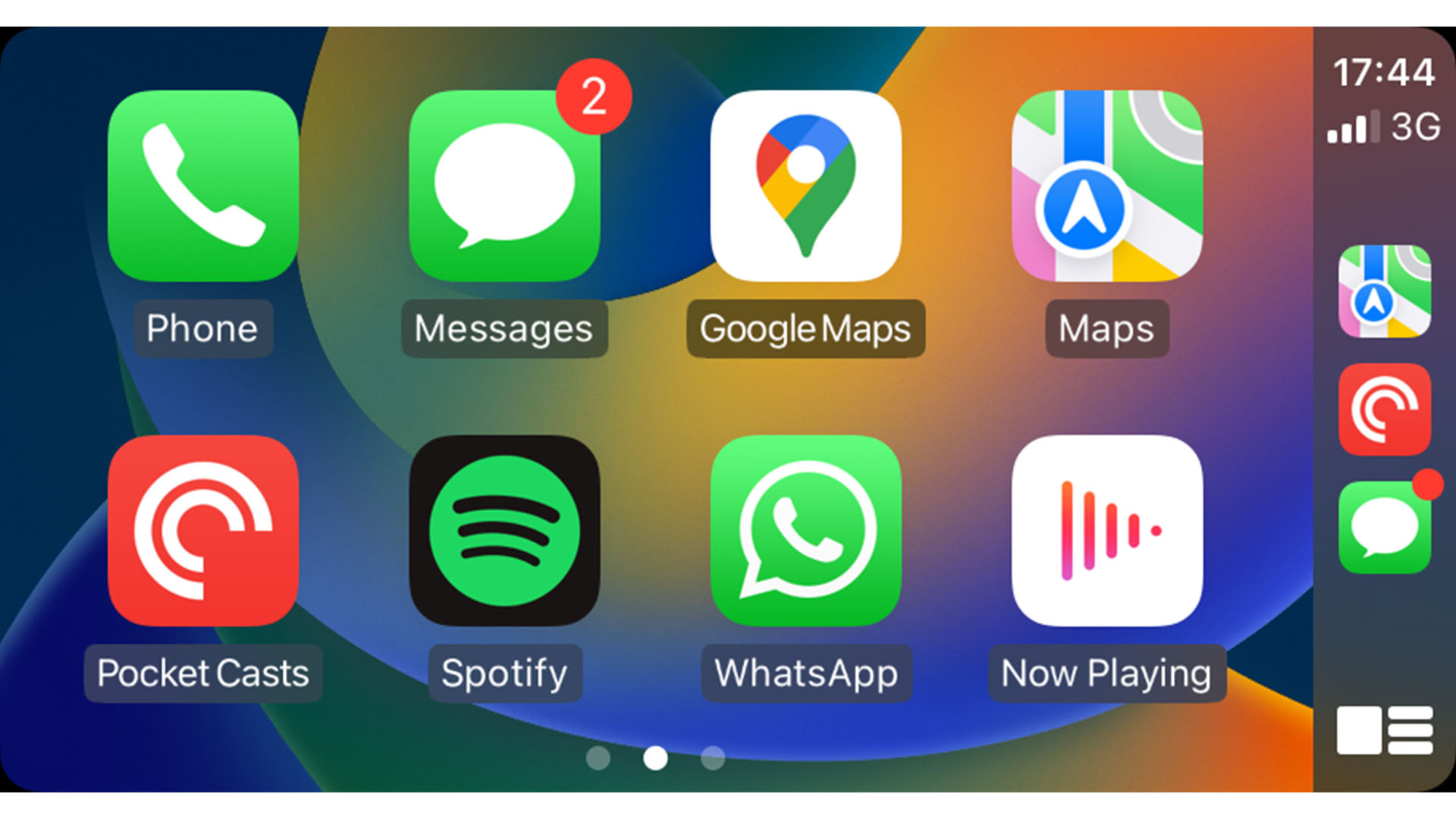Tap the page indicator dots
This screenshot has width=1456, height=819.
[655, 758]
